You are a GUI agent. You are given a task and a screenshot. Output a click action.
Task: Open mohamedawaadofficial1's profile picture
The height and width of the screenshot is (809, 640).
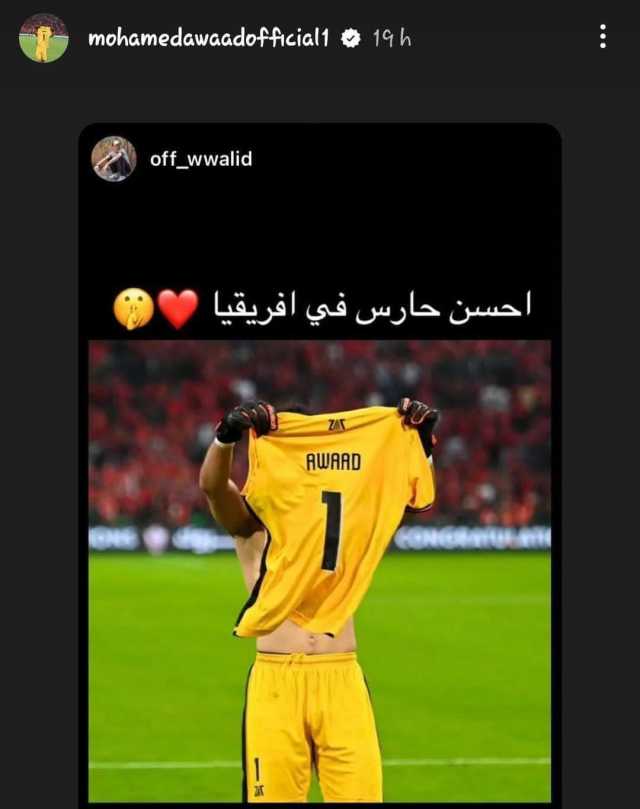(44, 38)
